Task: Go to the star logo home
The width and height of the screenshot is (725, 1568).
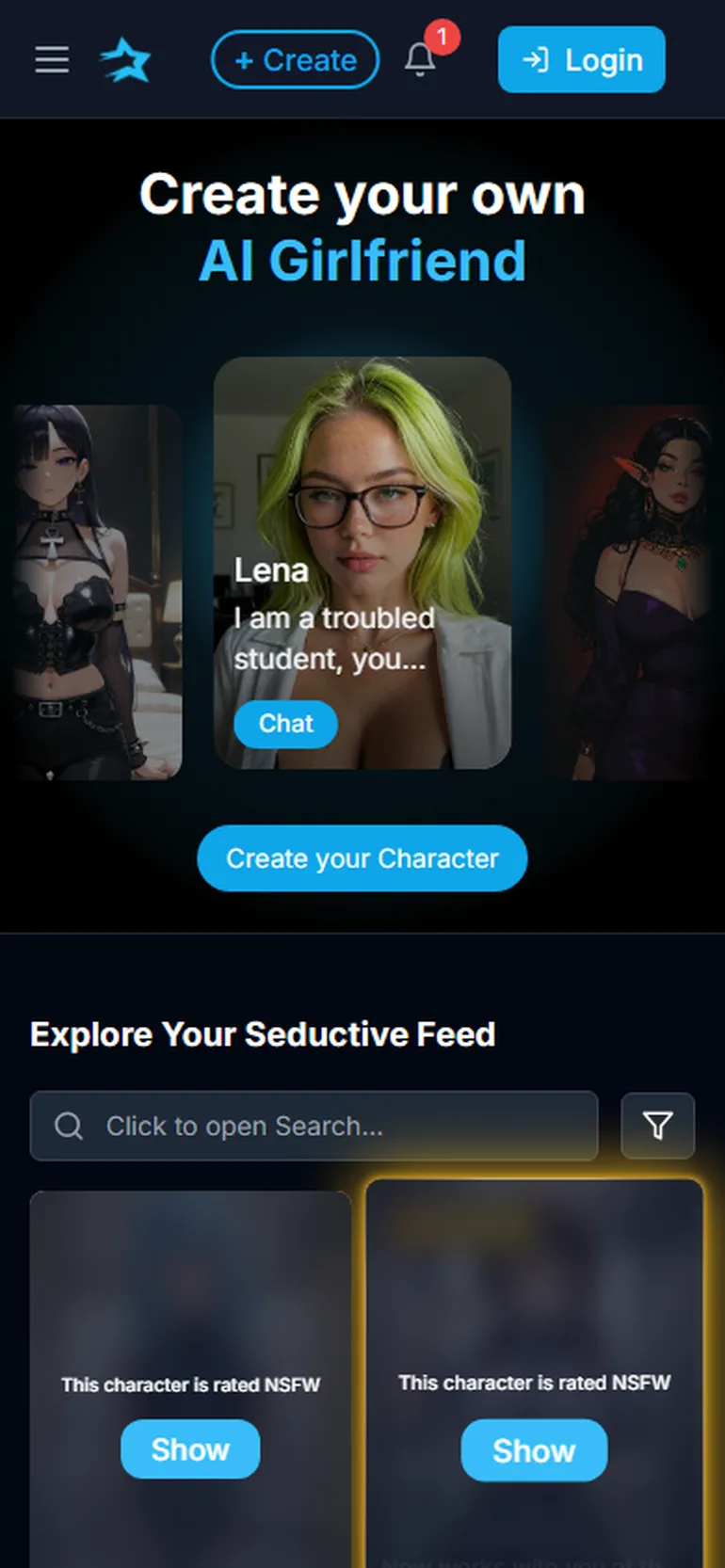Action: (125, 60)
